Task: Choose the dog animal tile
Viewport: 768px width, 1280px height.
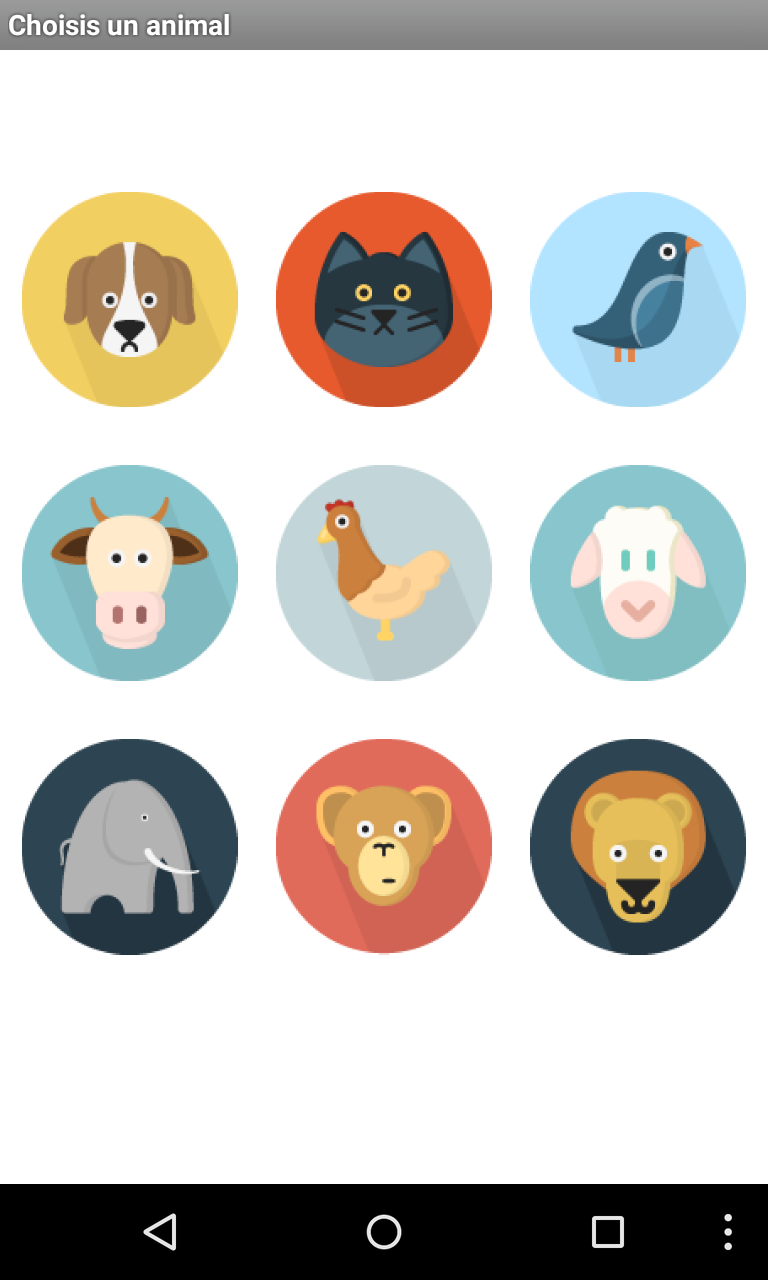Action: [130, 300]
